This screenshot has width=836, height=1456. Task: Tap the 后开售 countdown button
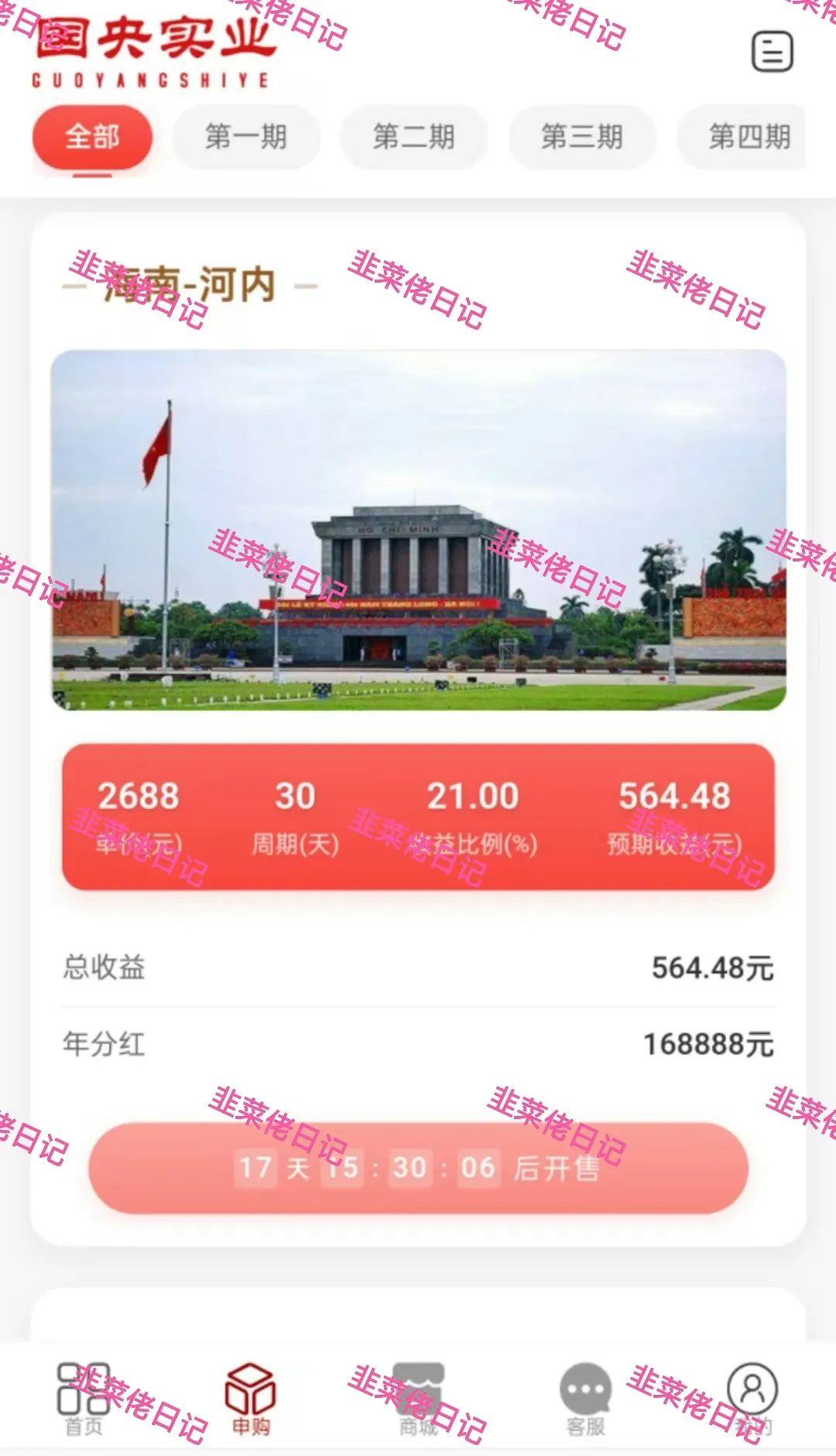point(419,1167)
